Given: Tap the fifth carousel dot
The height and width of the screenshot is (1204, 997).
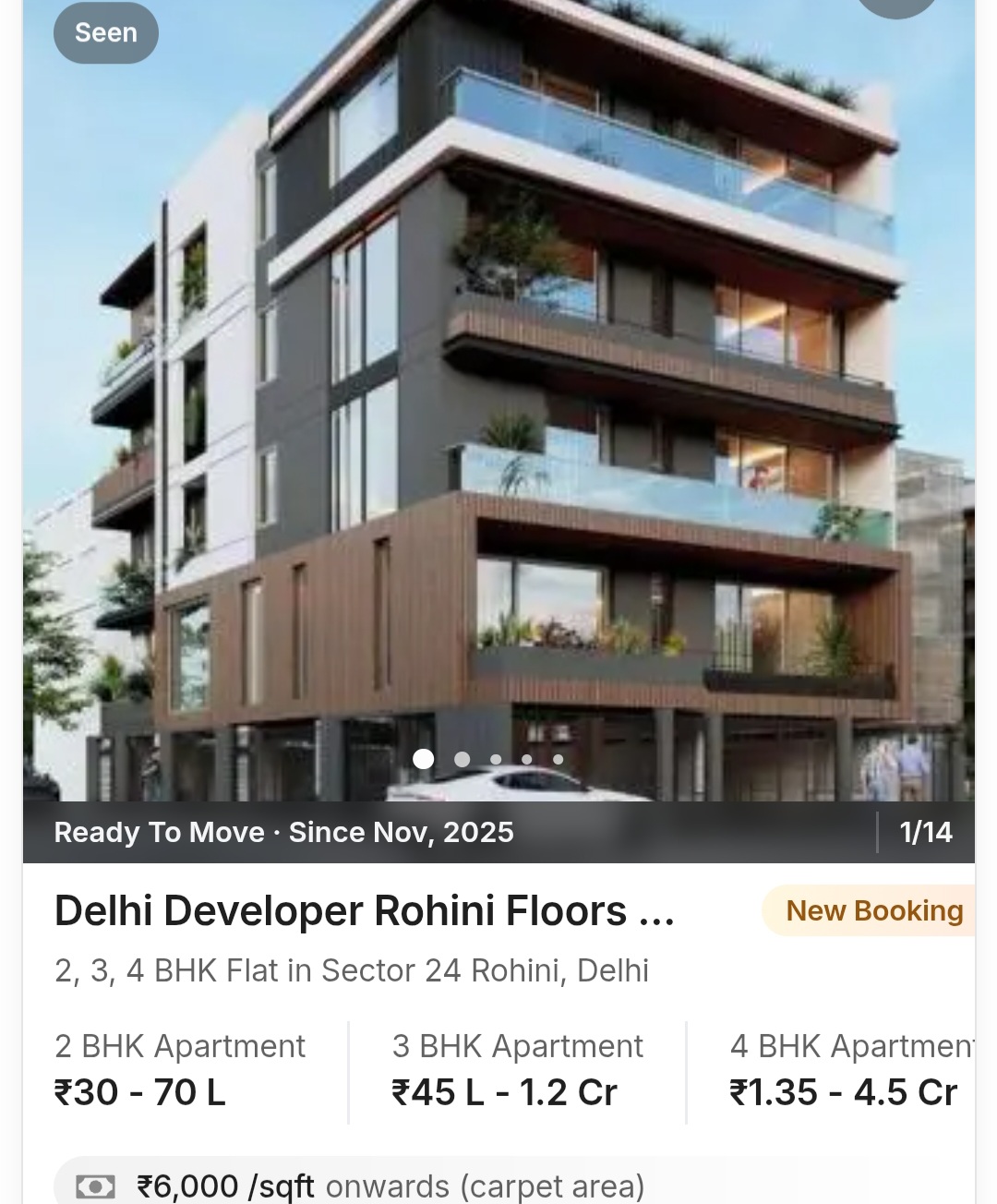Looking at the screenshot, I should click(x=559, y=759).
